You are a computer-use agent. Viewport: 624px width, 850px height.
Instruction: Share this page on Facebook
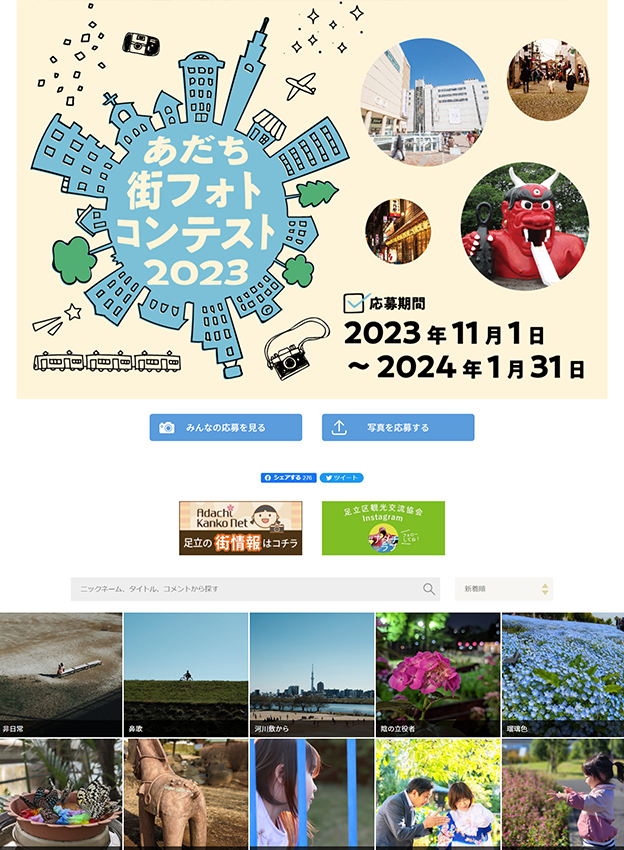coord(288,478)
